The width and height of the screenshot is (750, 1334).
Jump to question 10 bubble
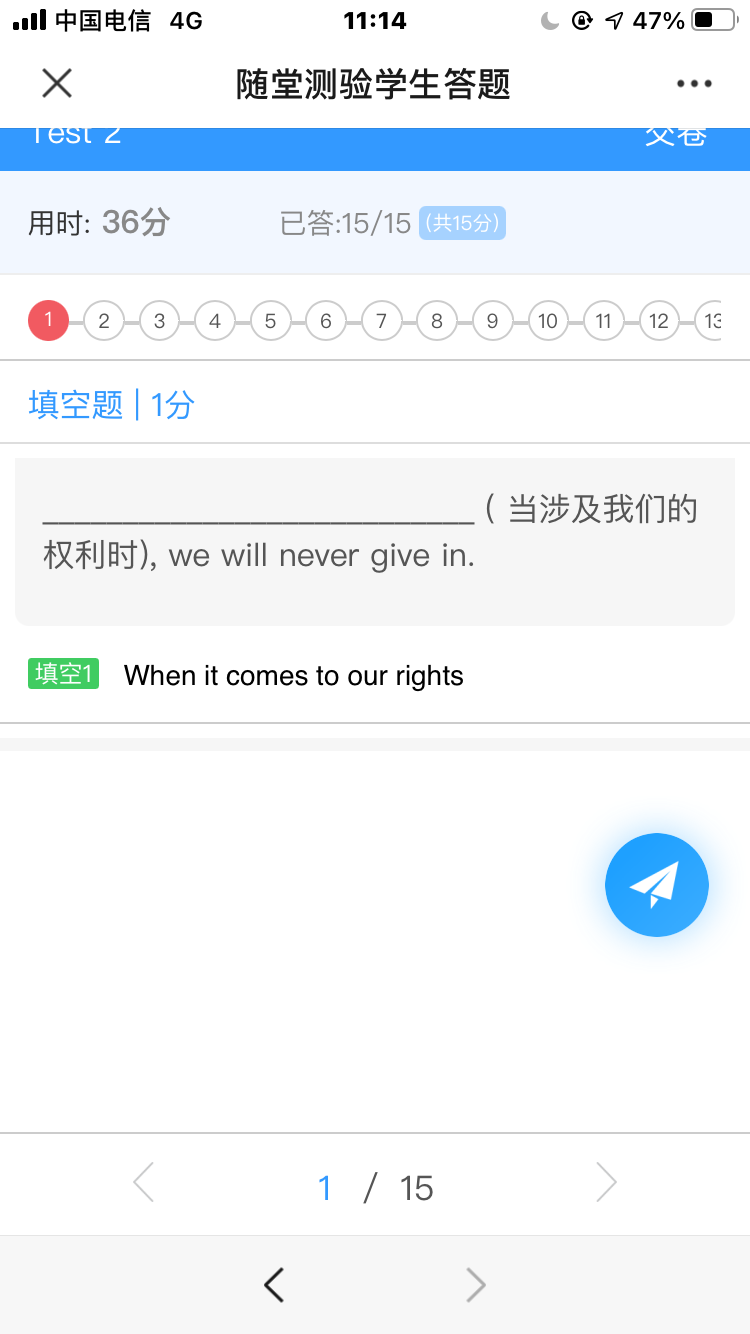pyautogui.click(x=548, y=322)
